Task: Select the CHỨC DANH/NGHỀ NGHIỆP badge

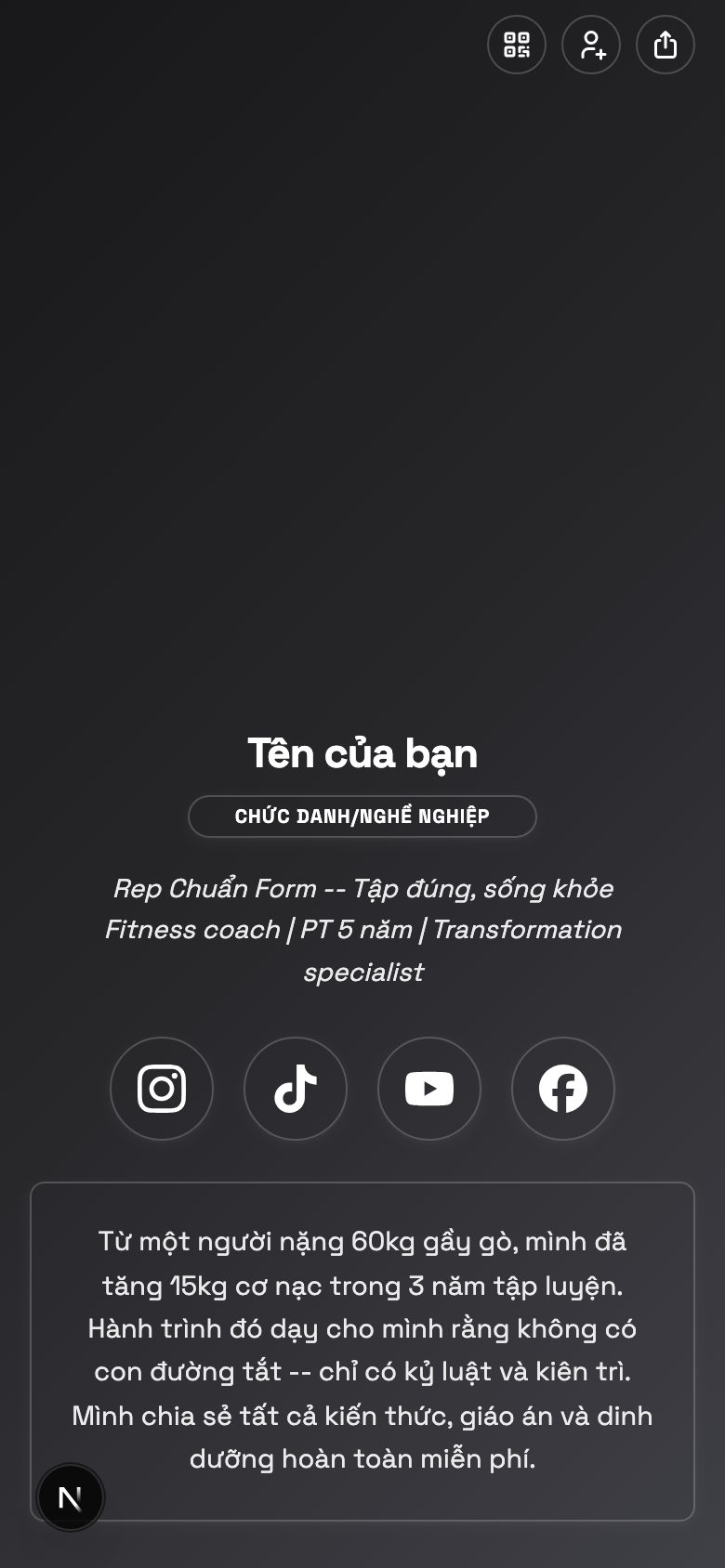Action: tap(362, 816)
